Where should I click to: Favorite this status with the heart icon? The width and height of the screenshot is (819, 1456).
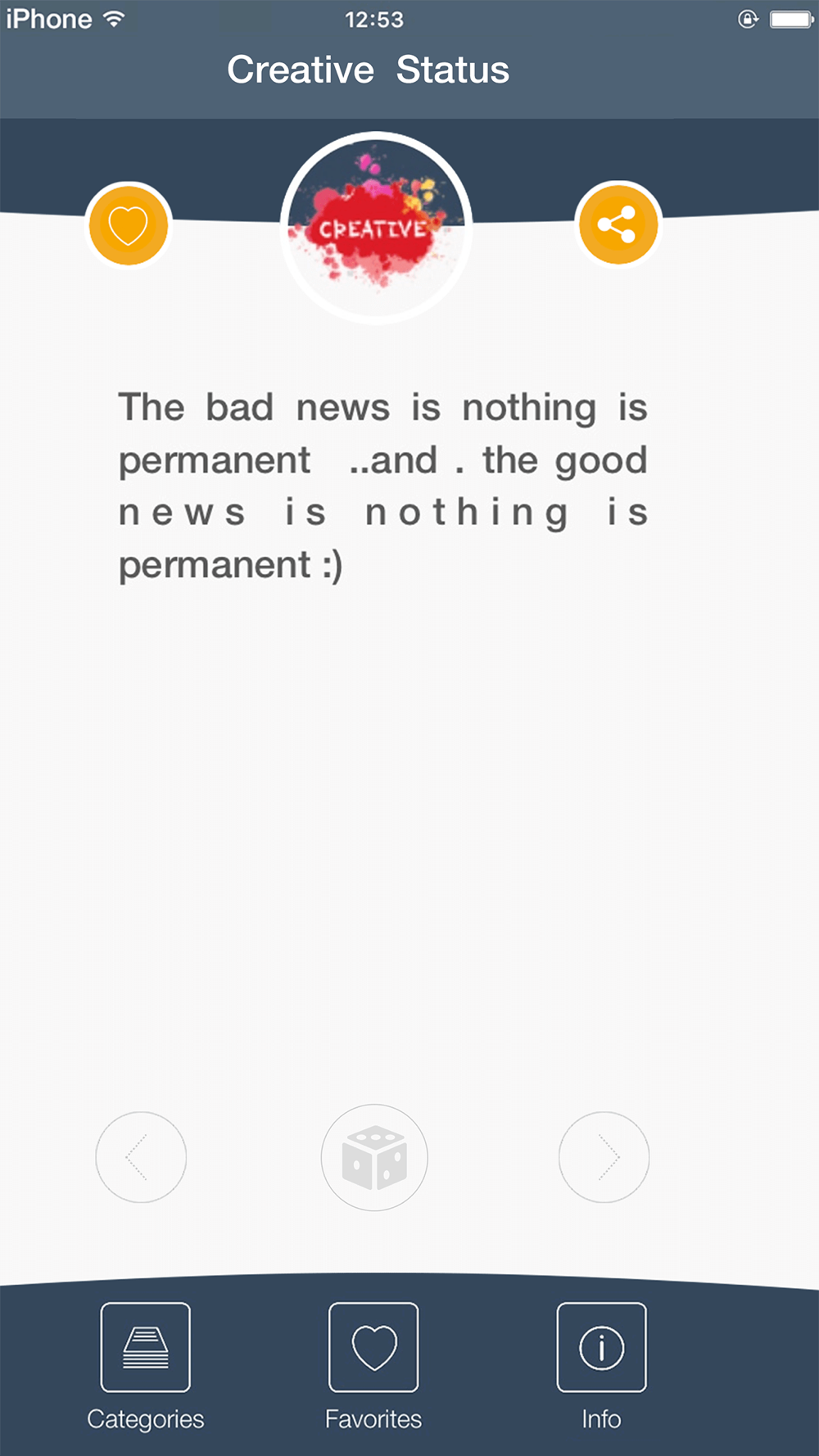pyautogui.click(x=129, y=225)
